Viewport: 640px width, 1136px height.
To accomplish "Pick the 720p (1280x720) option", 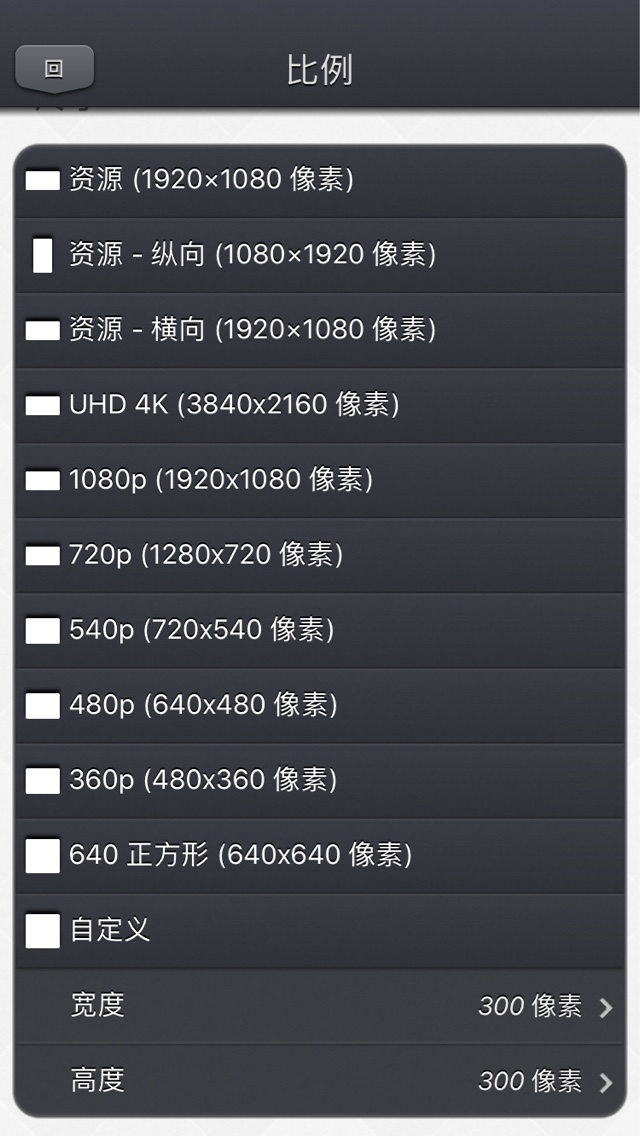I will tap(320, 555).
